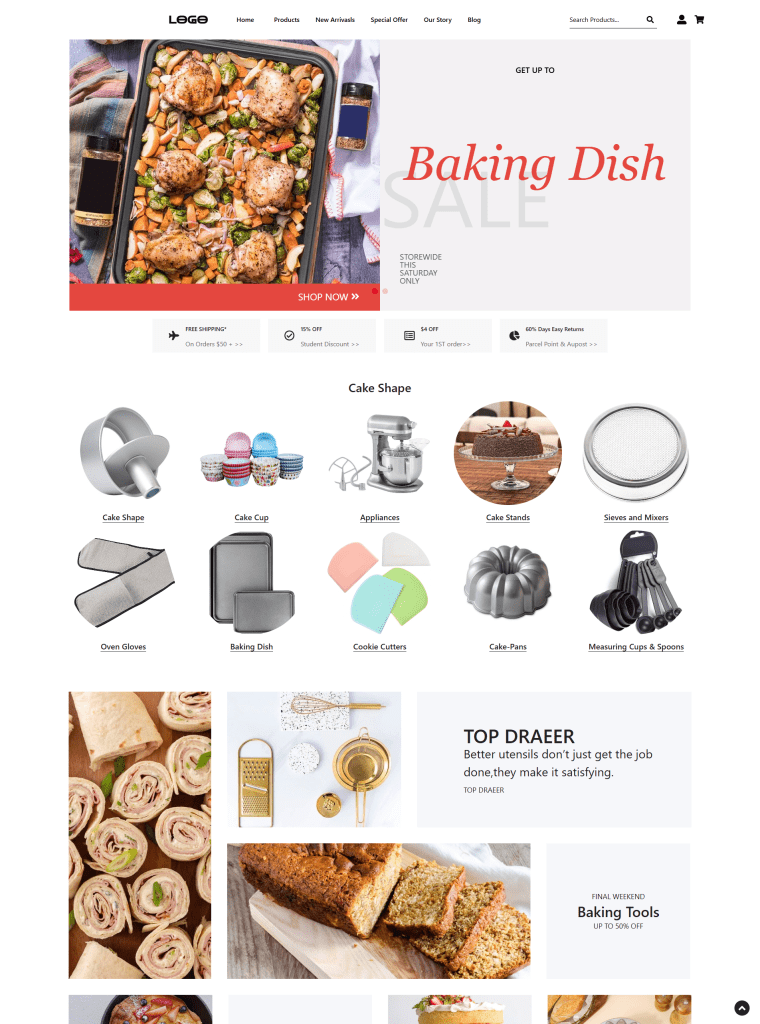The height and width of the screenshot is (1024, 760).
Task: Open the shopping cart
Action: click(x=699, y=19)
